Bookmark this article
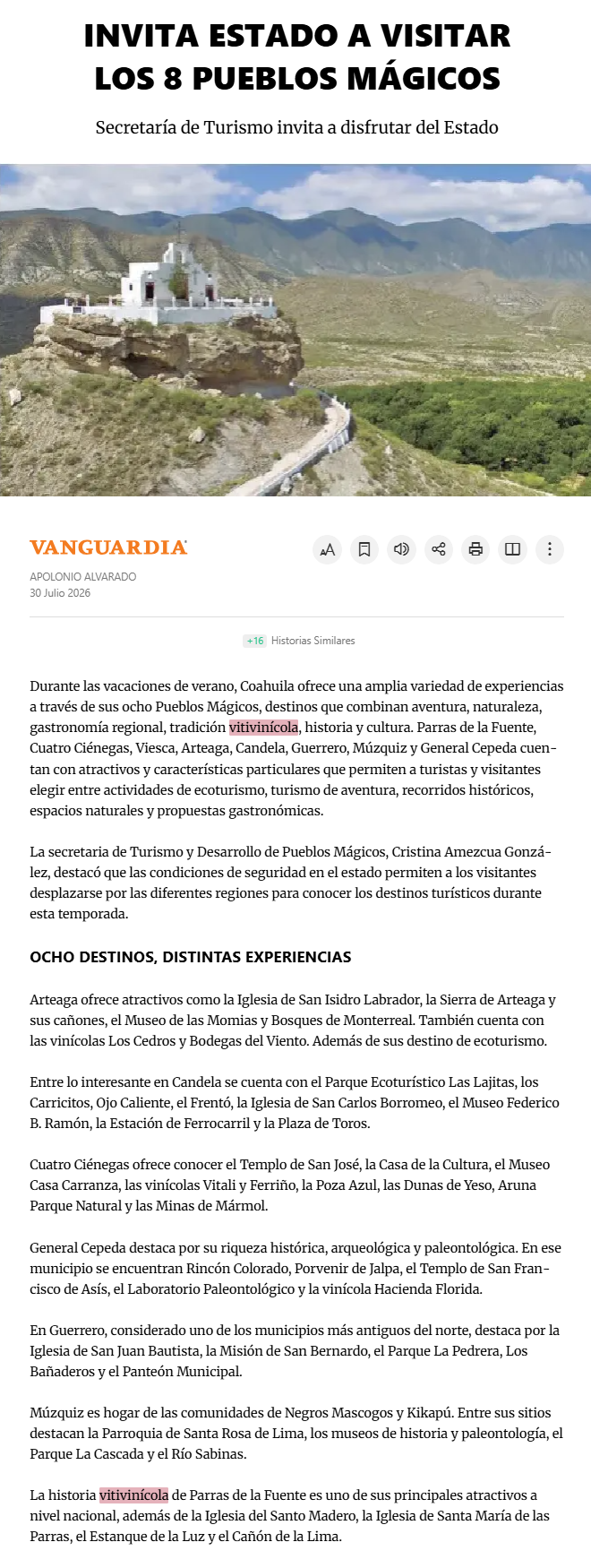Image resolution: width=591 pixels, height=1568 pixels. (364, 549)
